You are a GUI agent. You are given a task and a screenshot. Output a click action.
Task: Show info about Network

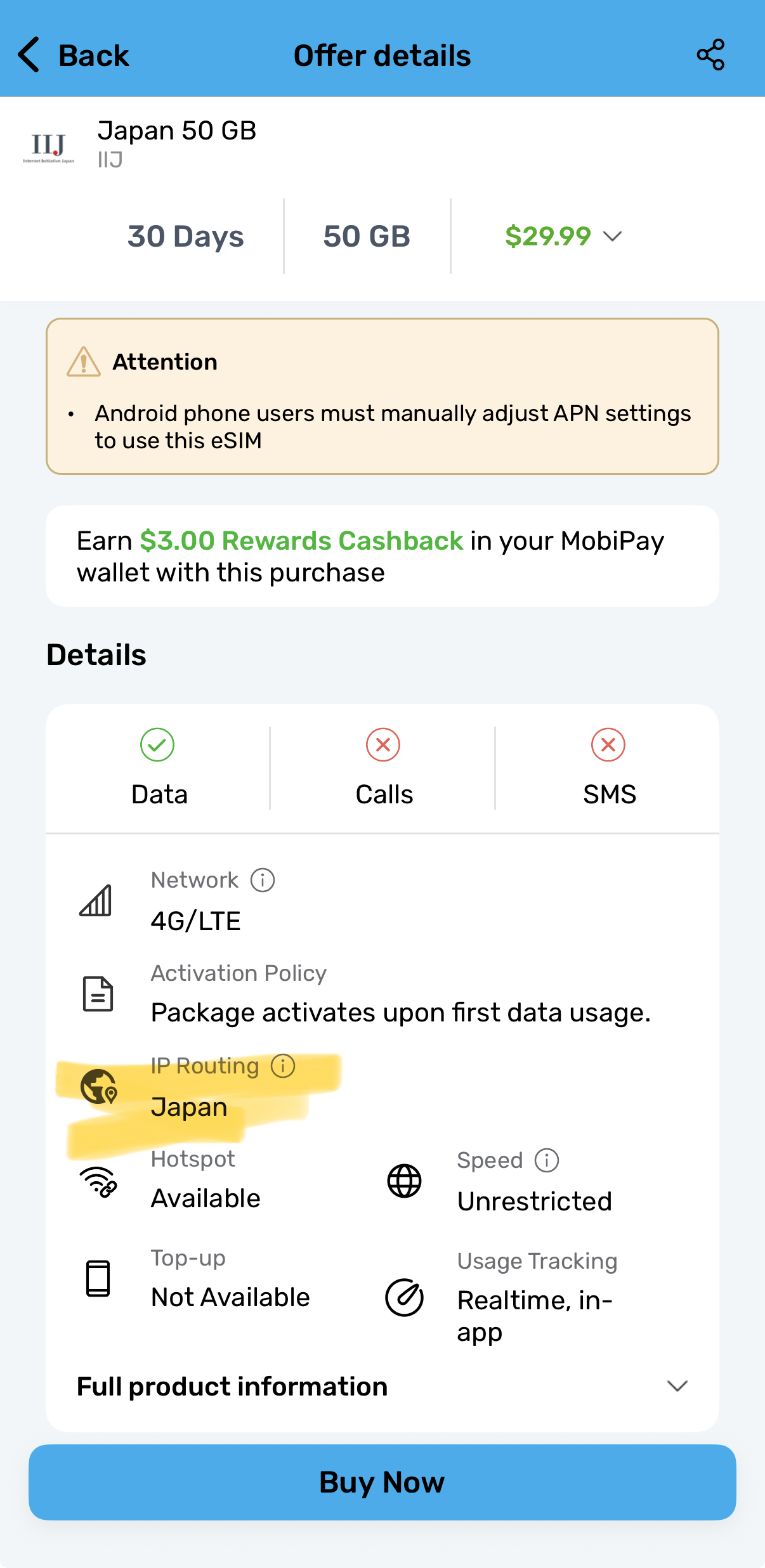click(x=263, y=880)
